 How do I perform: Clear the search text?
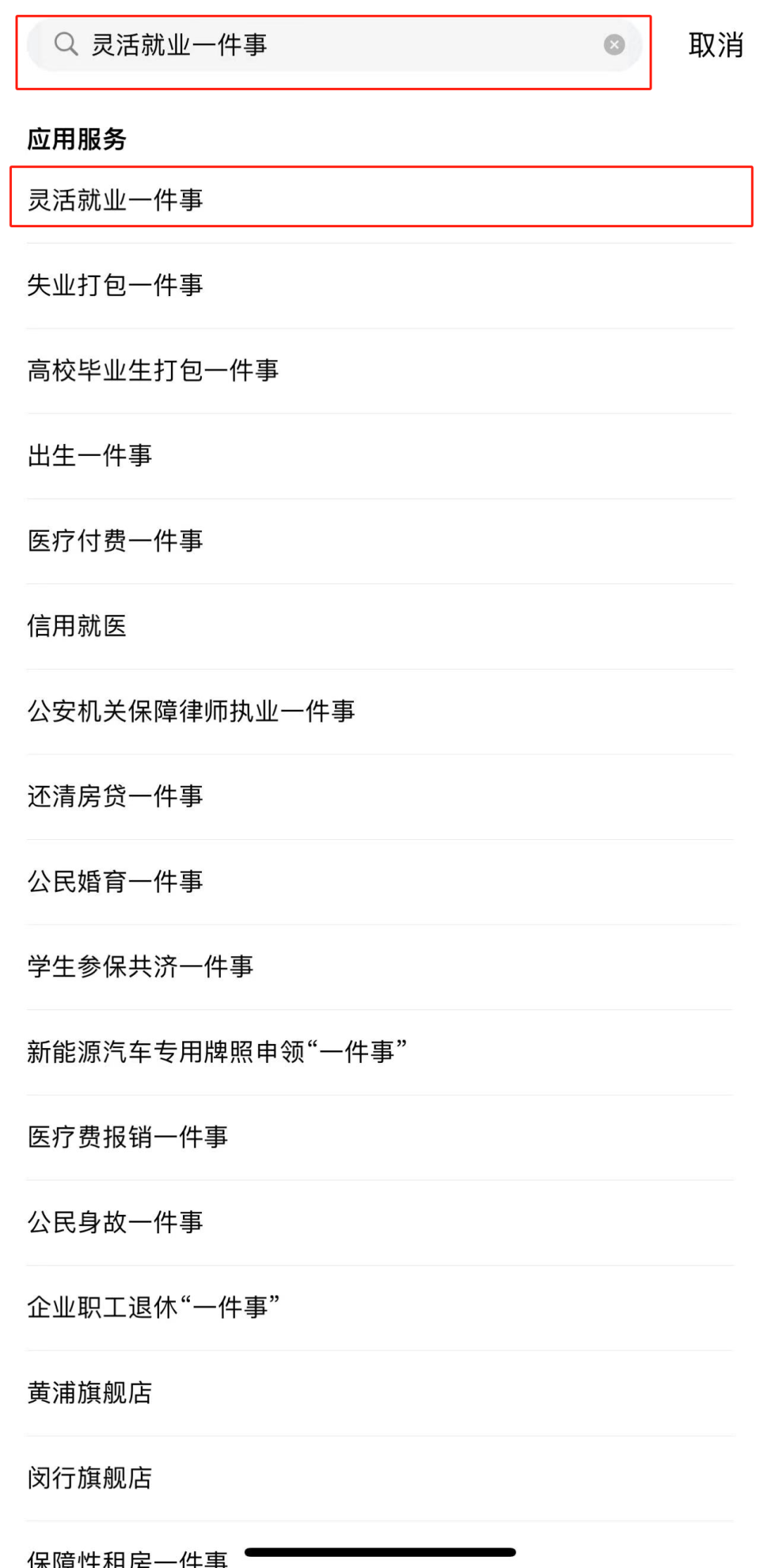click(614, 46)
